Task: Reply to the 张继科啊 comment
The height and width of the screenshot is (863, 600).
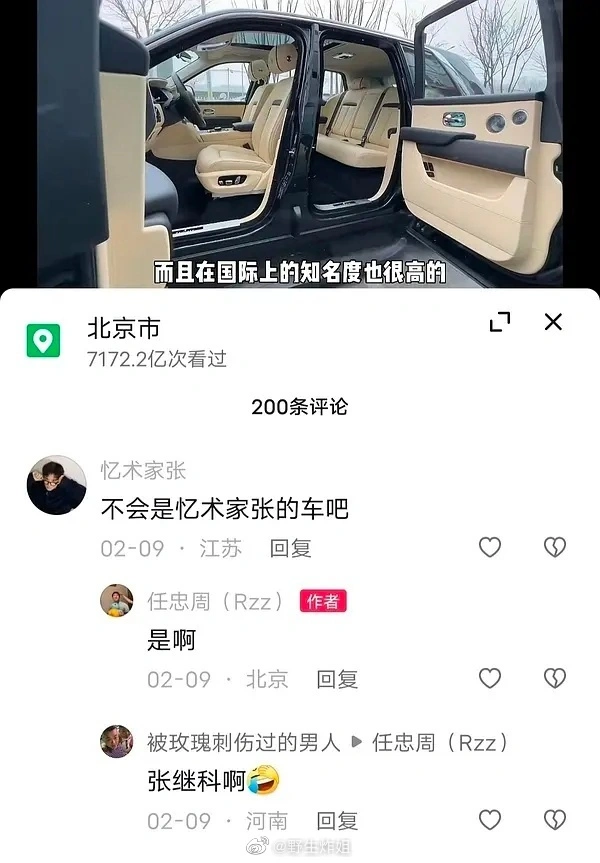Action: pos(337,821)
